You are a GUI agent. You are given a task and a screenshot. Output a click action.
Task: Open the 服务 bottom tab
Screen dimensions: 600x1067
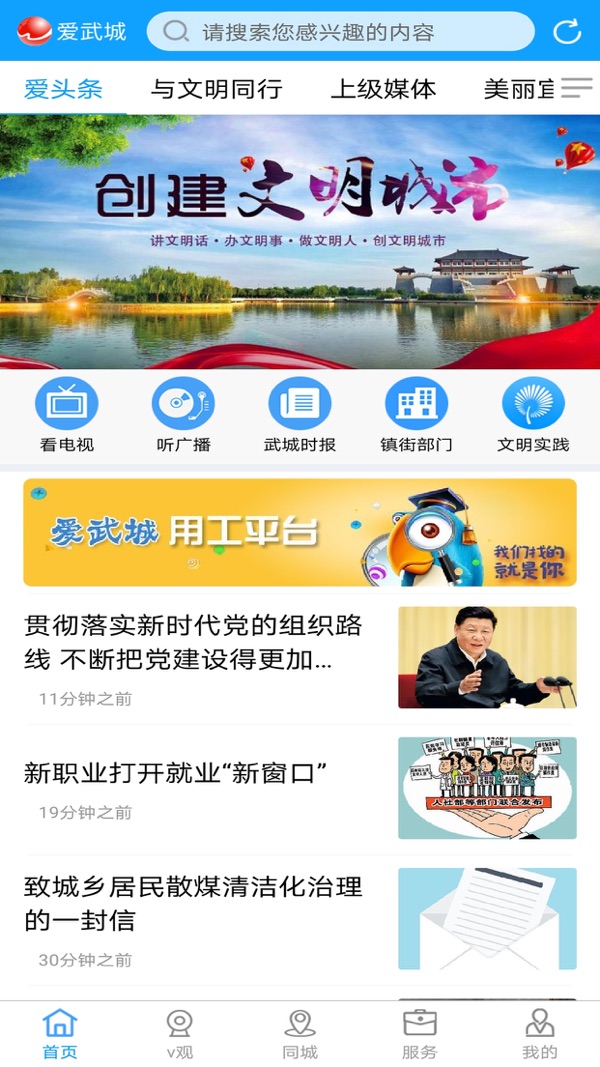[420, 1034]
